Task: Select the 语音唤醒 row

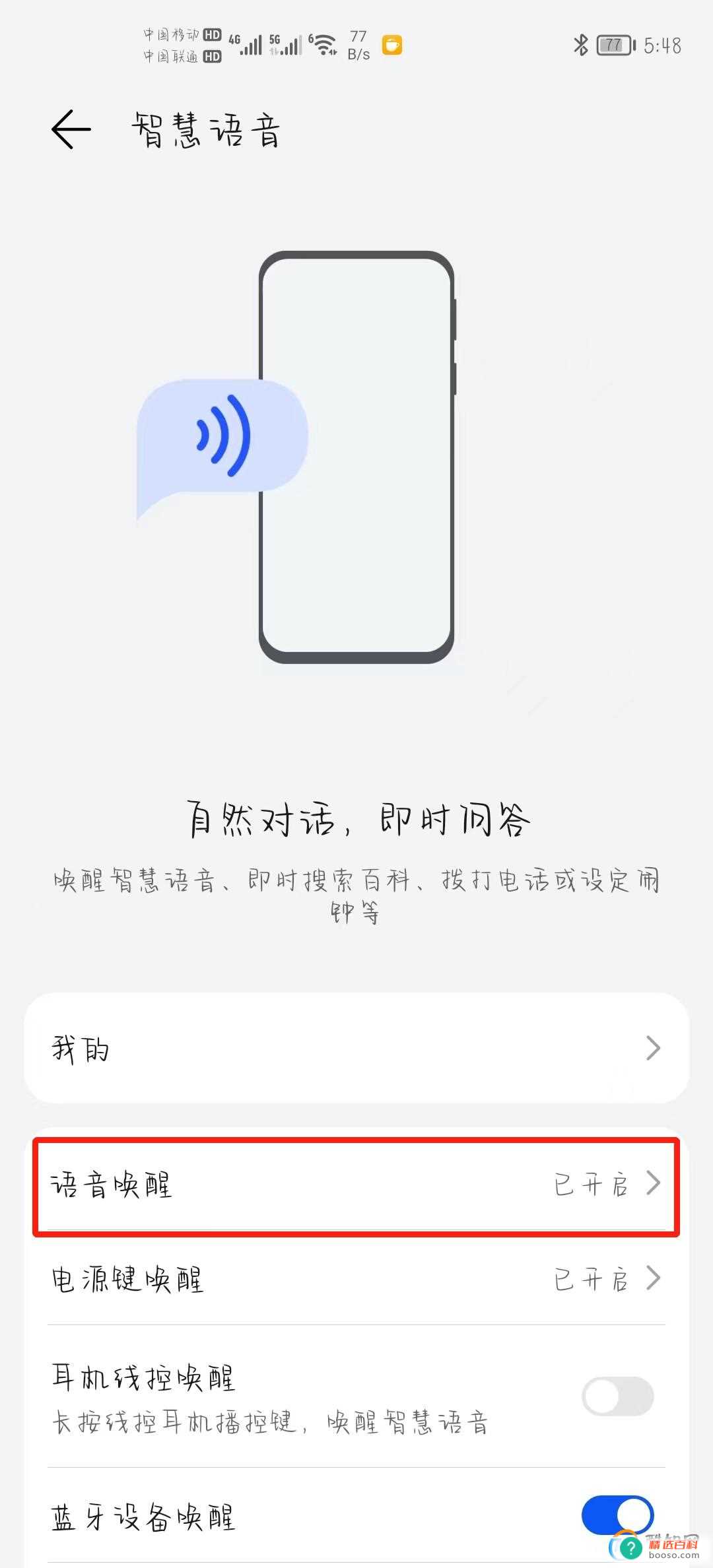Action: 264,1183
